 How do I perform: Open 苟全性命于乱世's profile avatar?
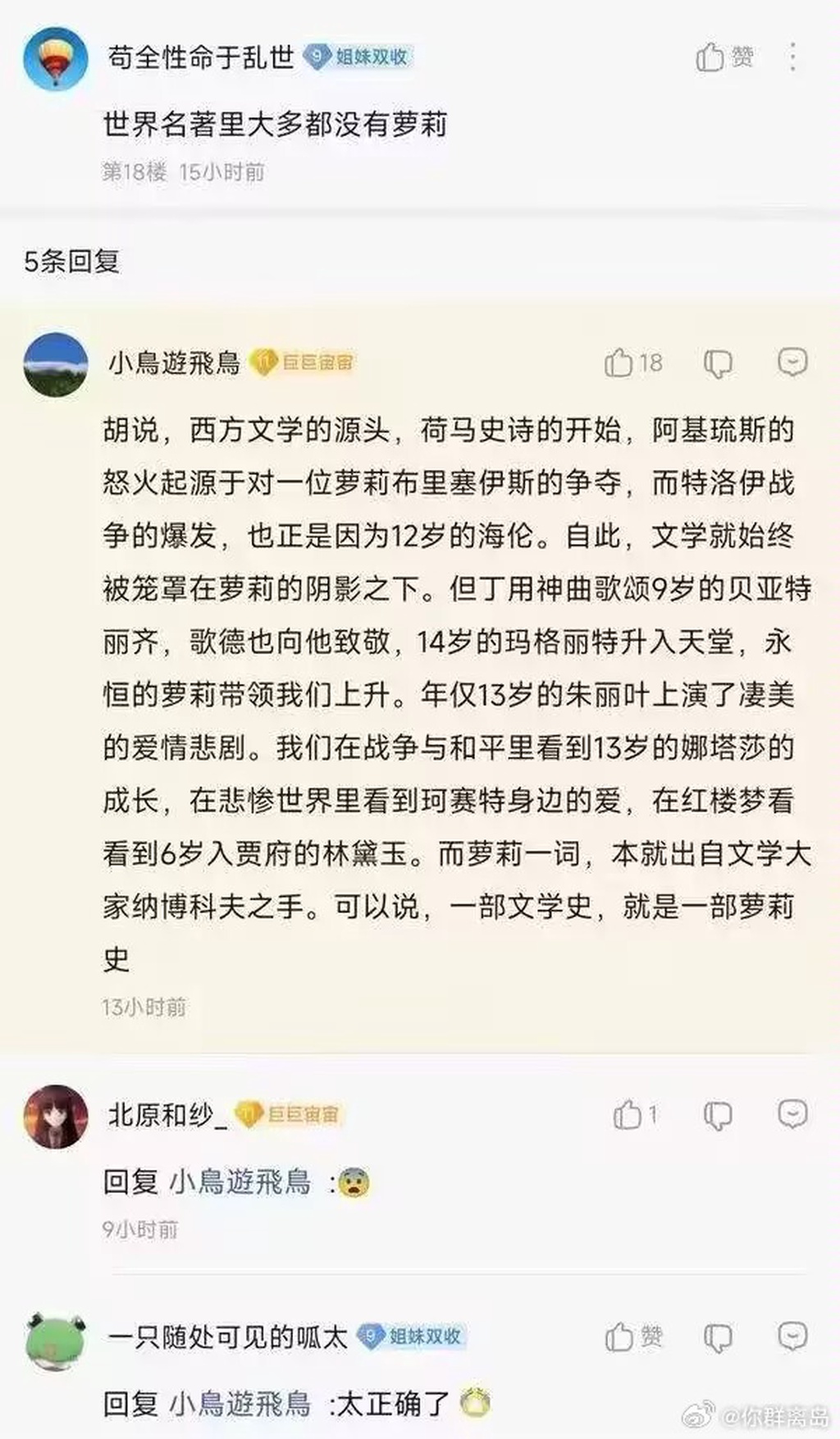[x=56, y=57]
